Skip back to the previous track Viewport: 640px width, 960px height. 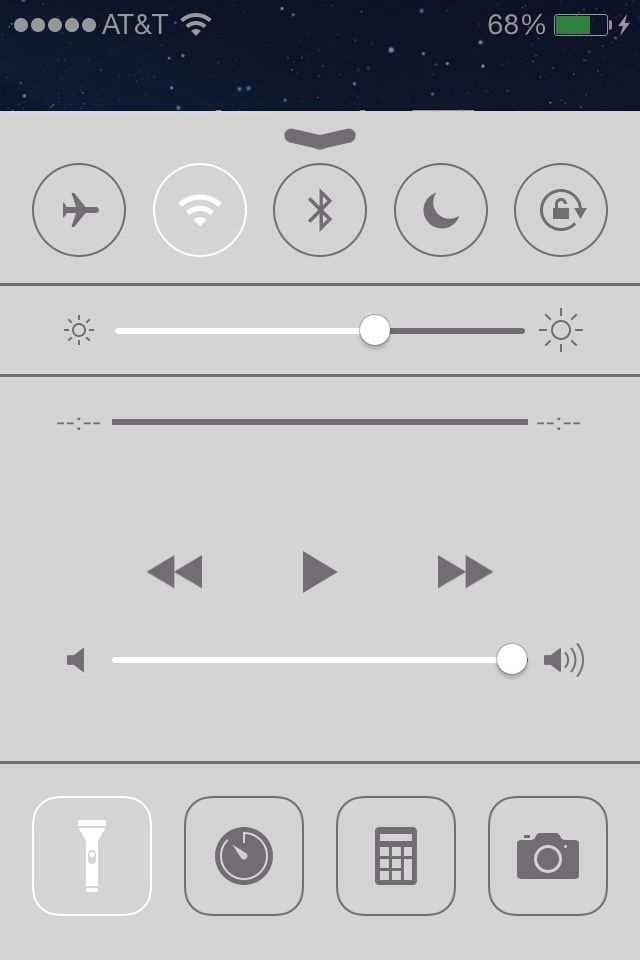pos(175,572)
